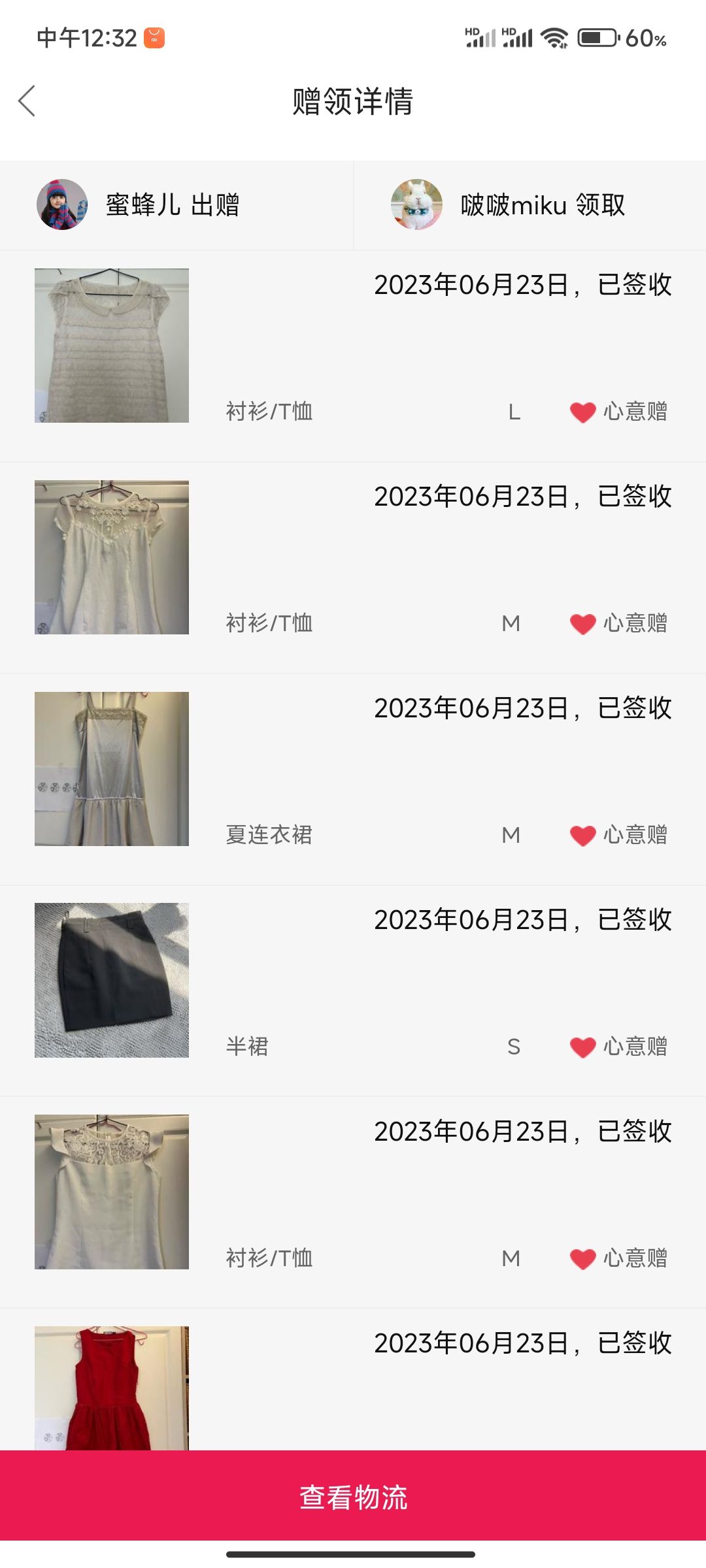The image size is (706, 1568).
Task: Open the red dress item
Action: [353, 1380]
